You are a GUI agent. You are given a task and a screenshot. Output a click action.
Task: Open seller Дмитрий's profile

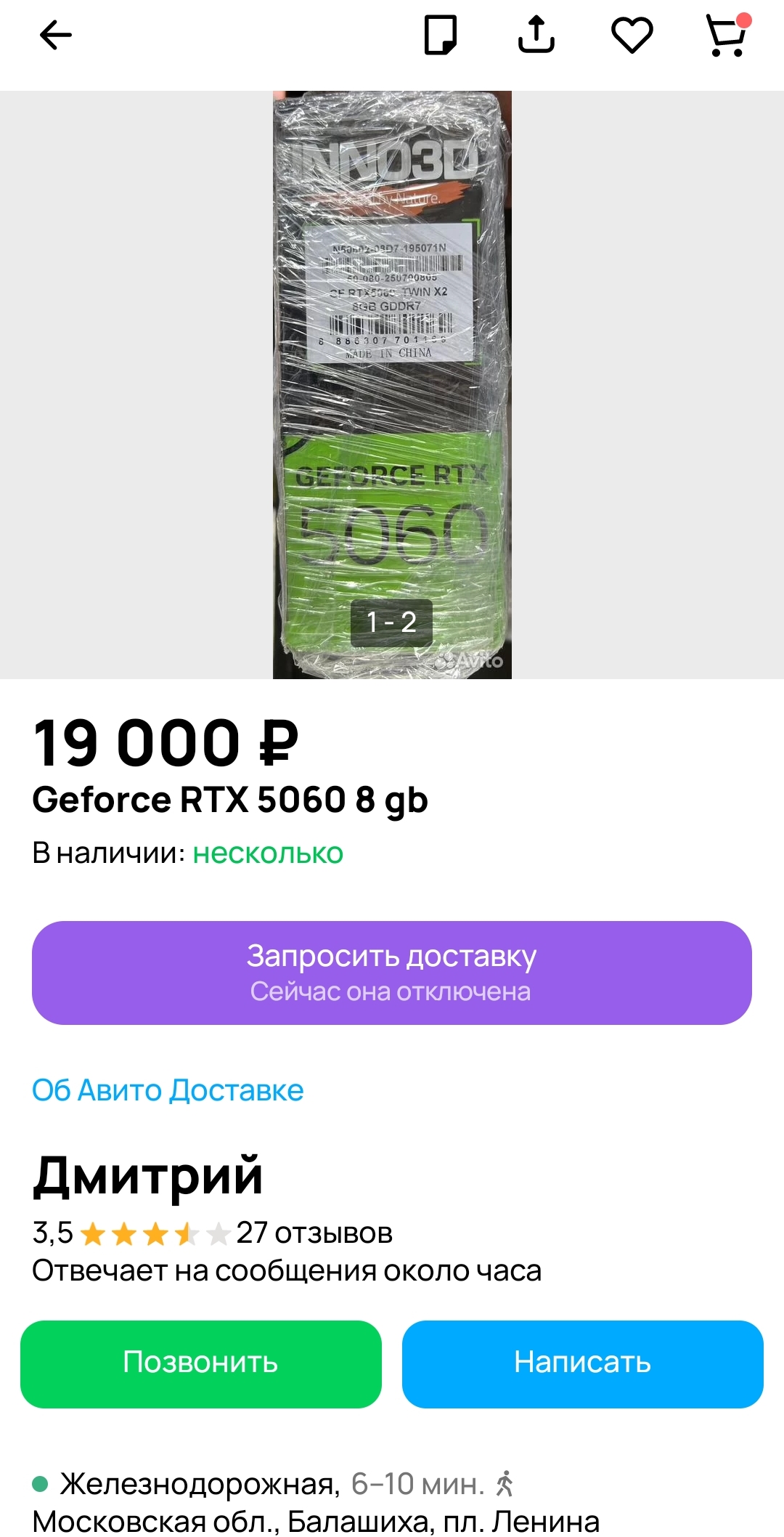(x=147, y=1176)
